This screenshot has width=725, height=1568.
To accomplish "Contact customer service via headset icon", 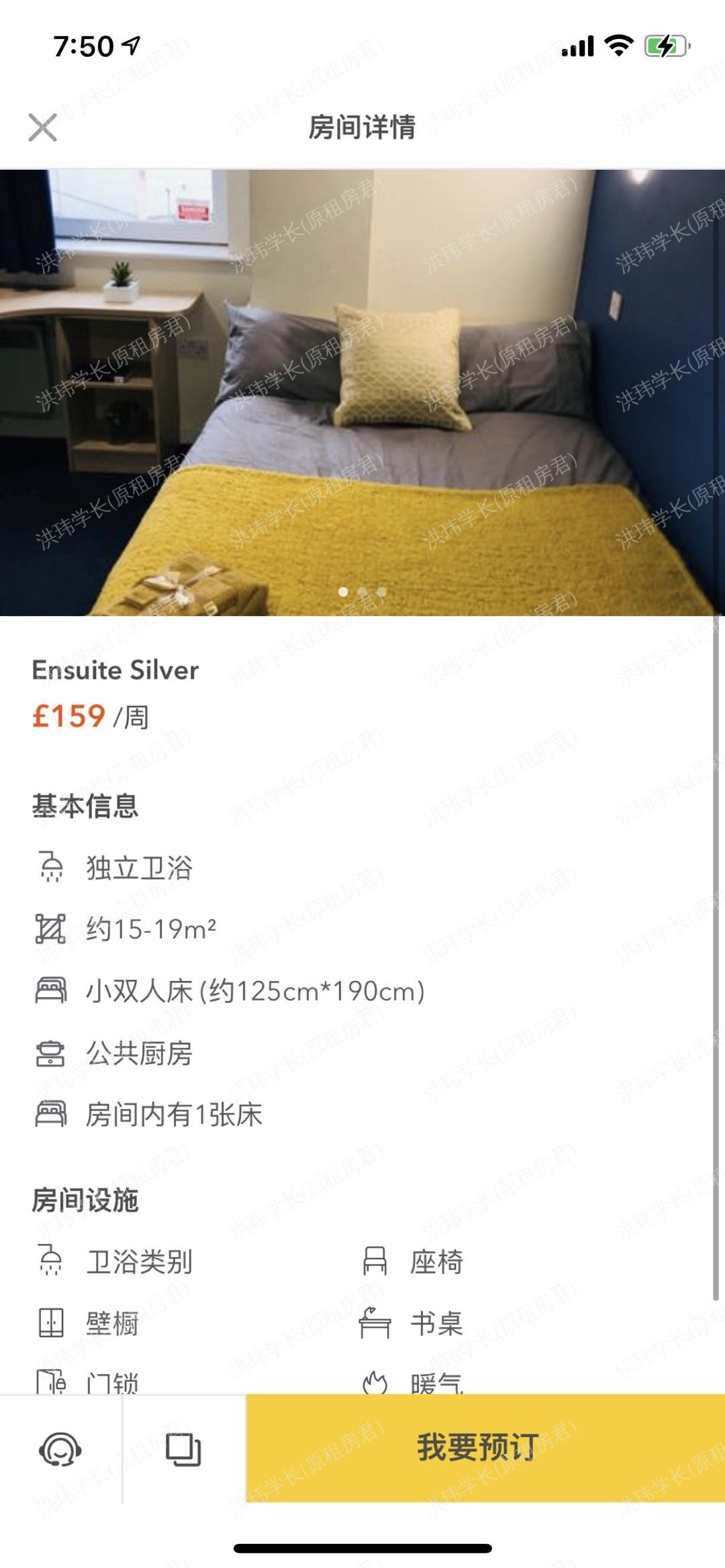I will pyautogui.click(x=60, y=1449).
